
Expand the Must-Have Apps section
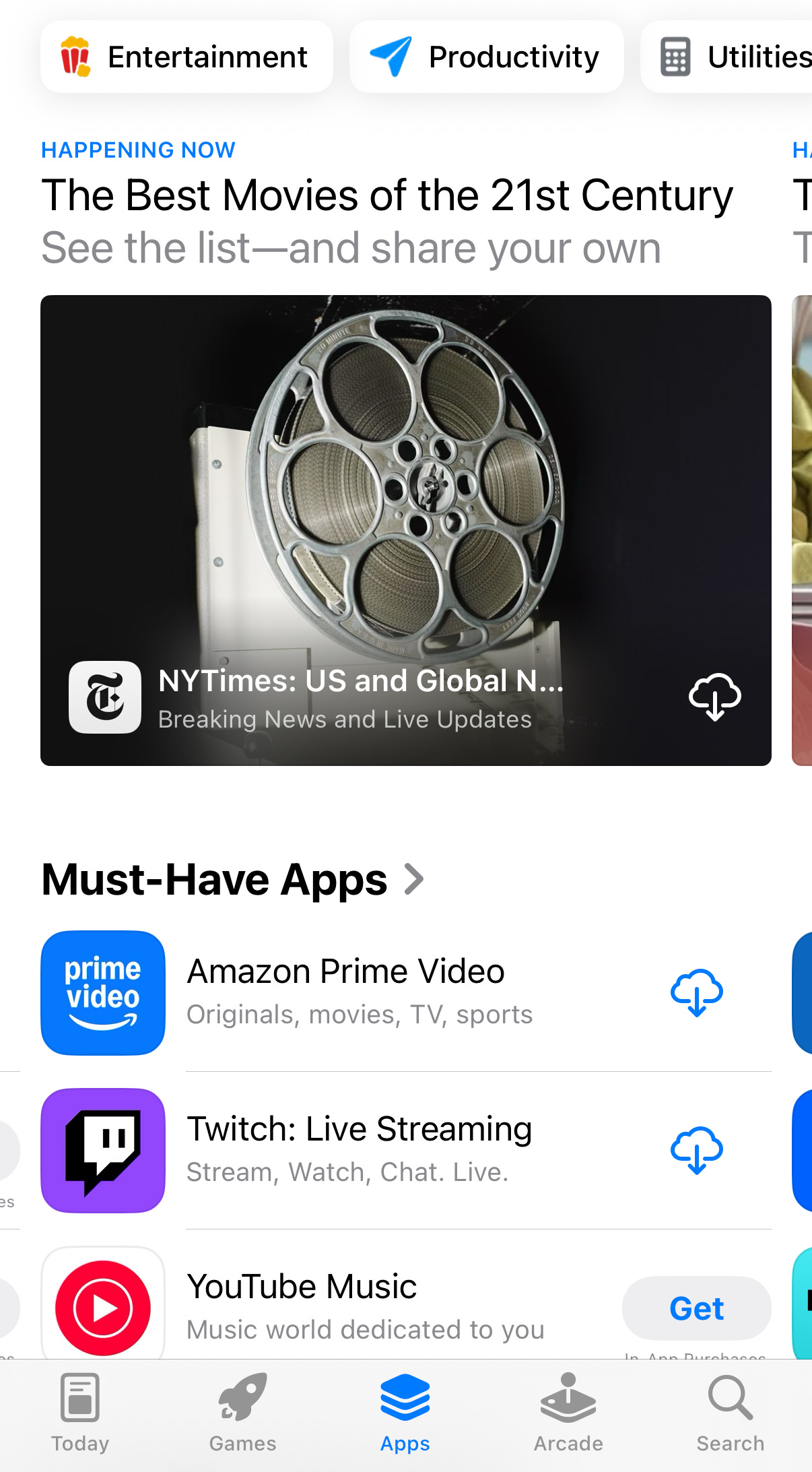(x=233, y=880)
